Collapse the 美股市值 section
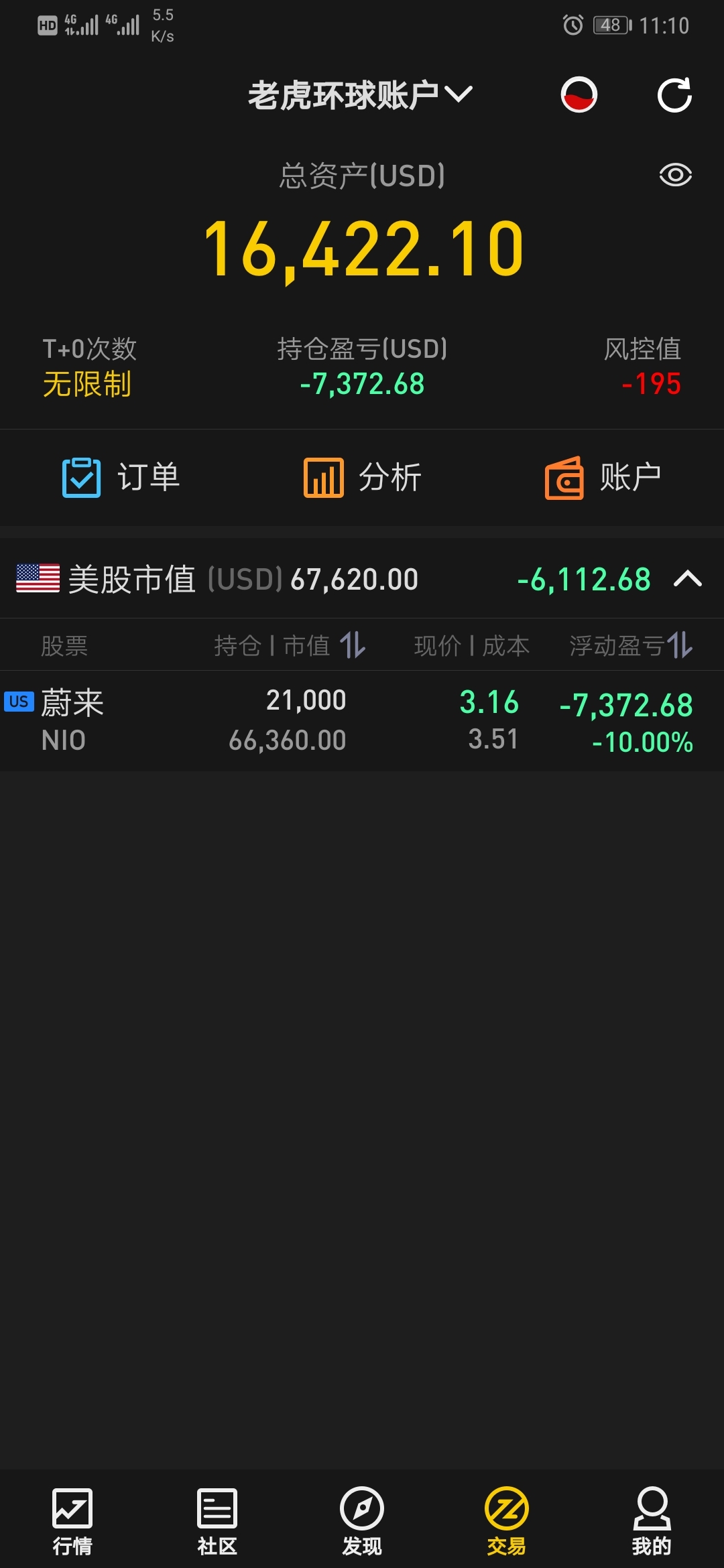 (x=688, y=578)
